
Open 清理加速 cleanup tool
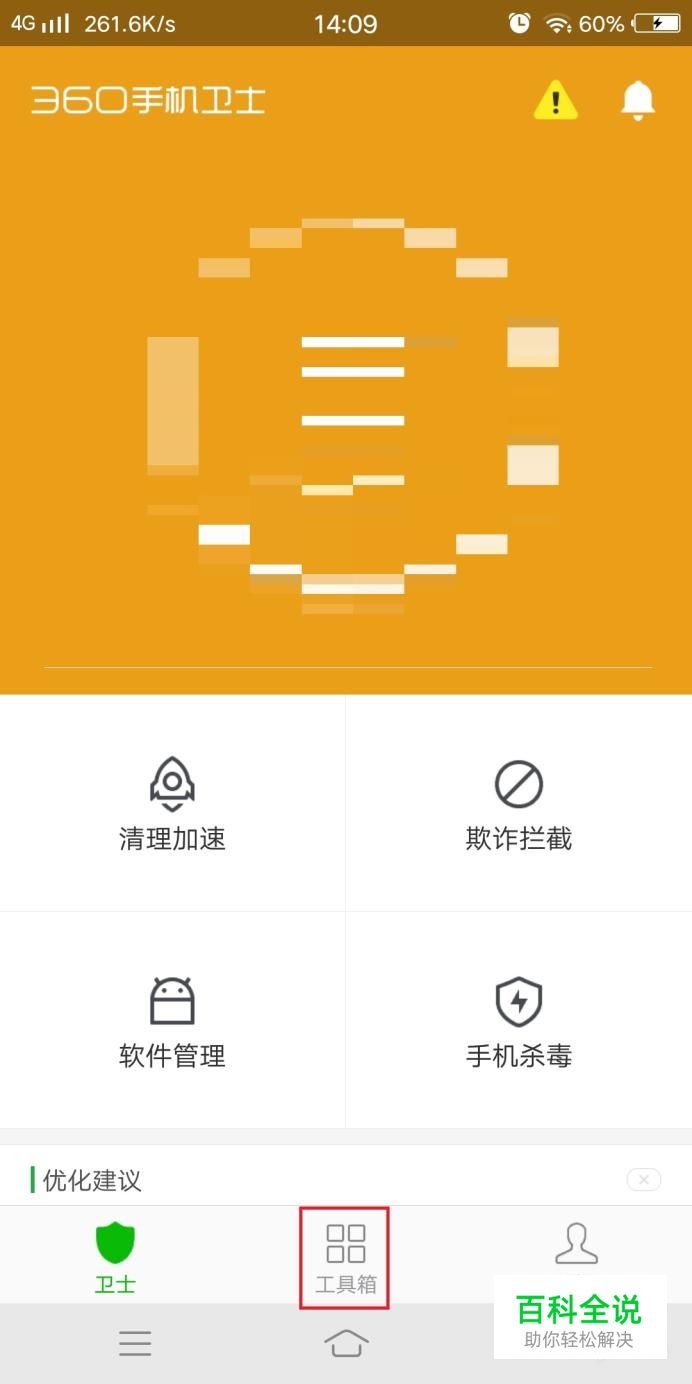click(172, 803)
